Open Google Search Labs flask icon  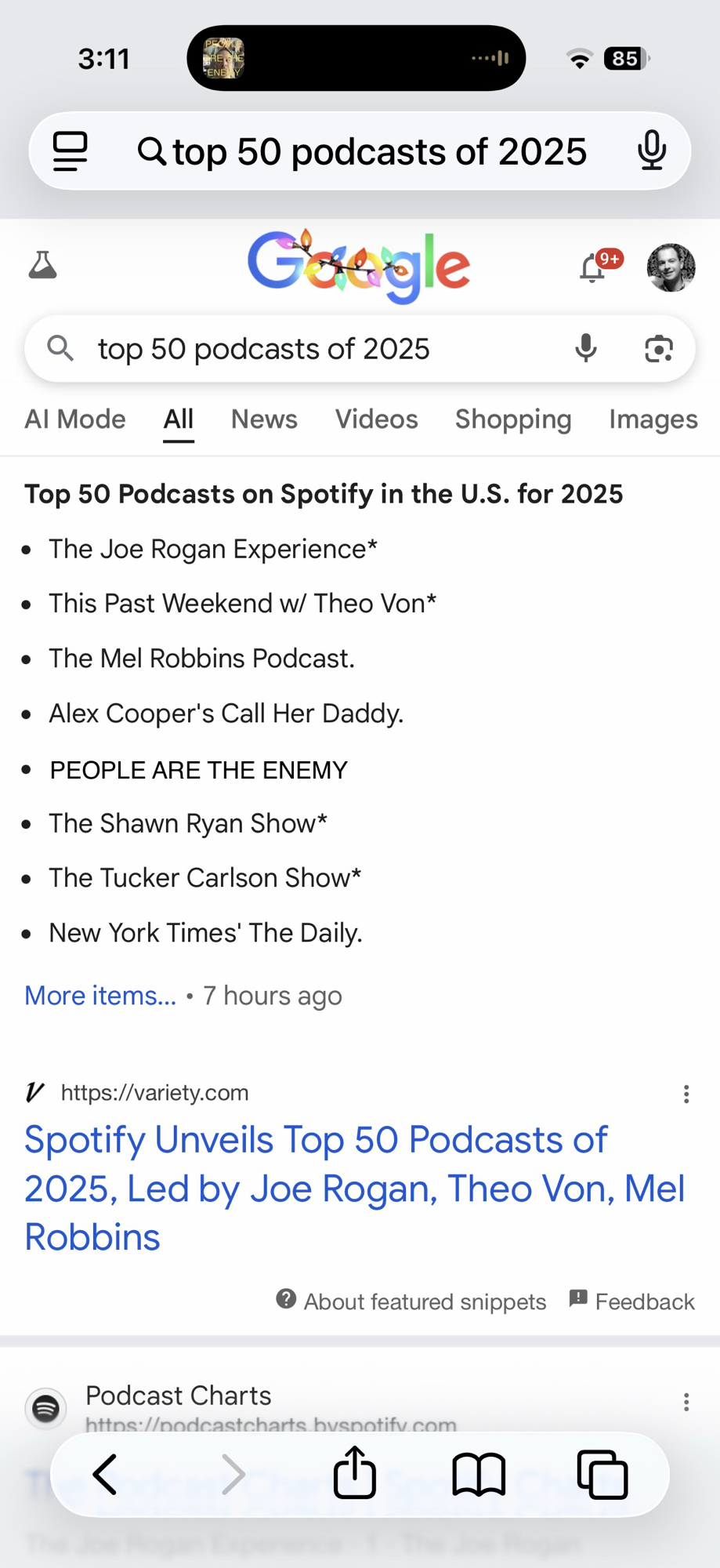(x=43, y=267)
